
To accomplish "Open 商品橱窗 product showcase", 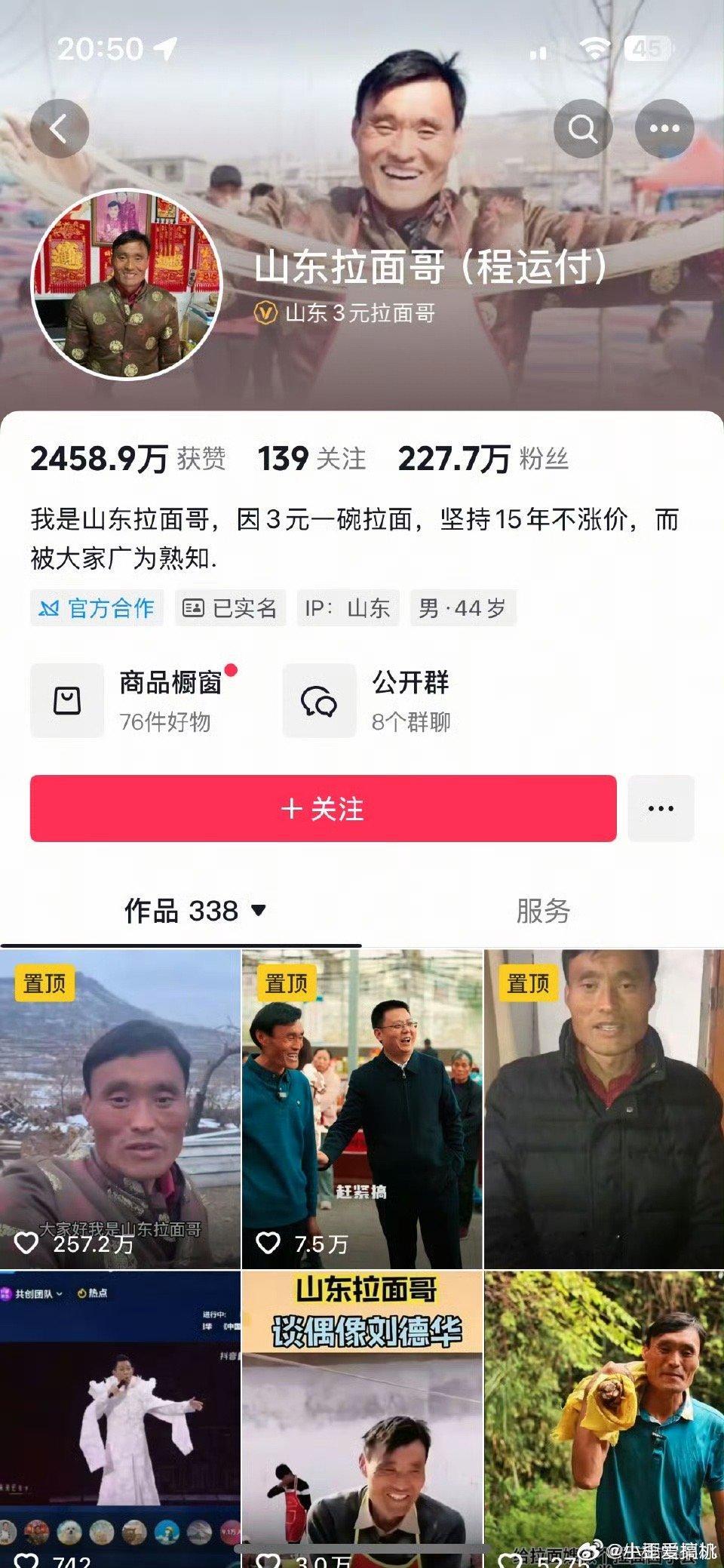I will coord(136,700).
